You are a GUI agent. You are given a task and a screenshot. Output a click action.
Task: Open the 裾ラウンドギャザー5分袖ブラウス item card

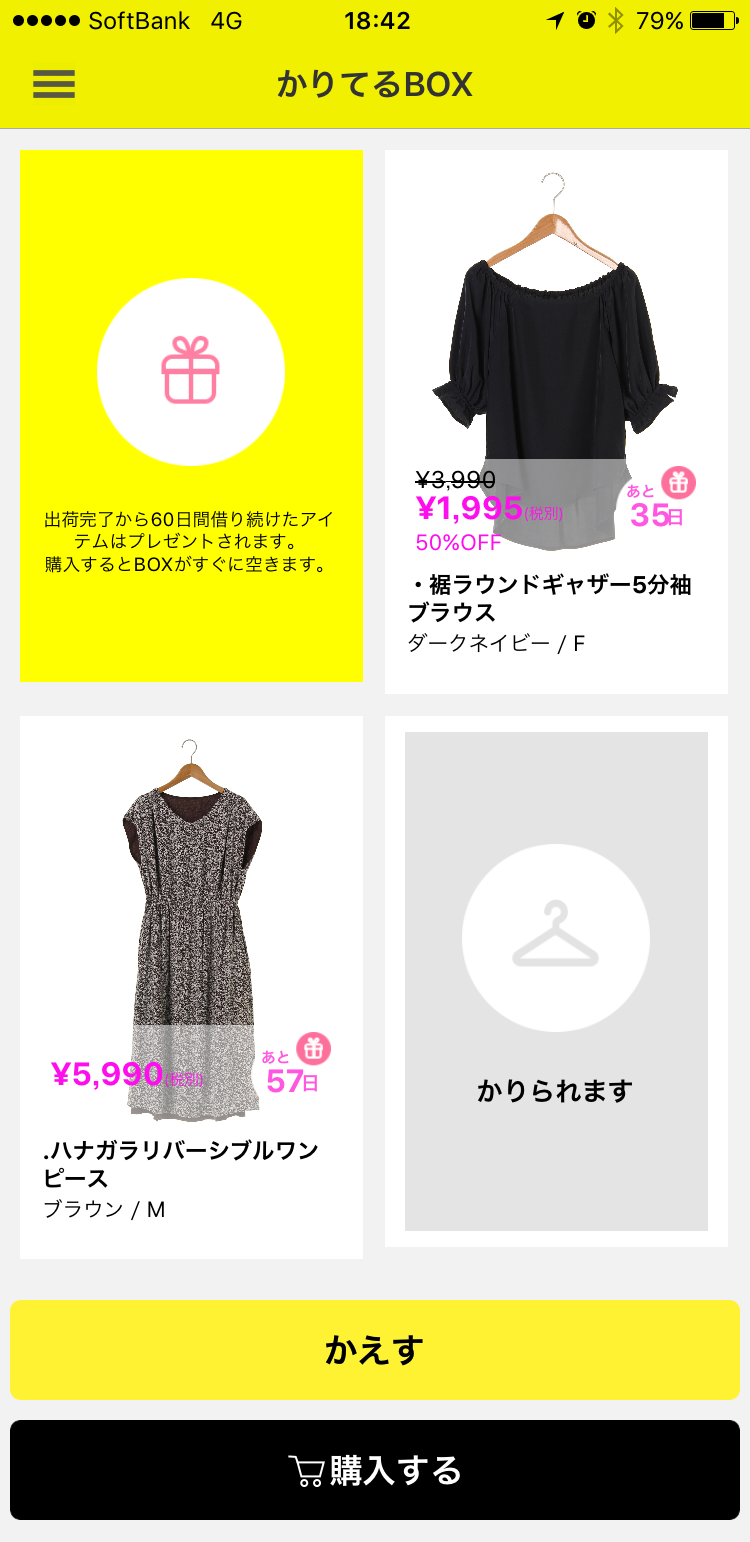tap(556, 420)
